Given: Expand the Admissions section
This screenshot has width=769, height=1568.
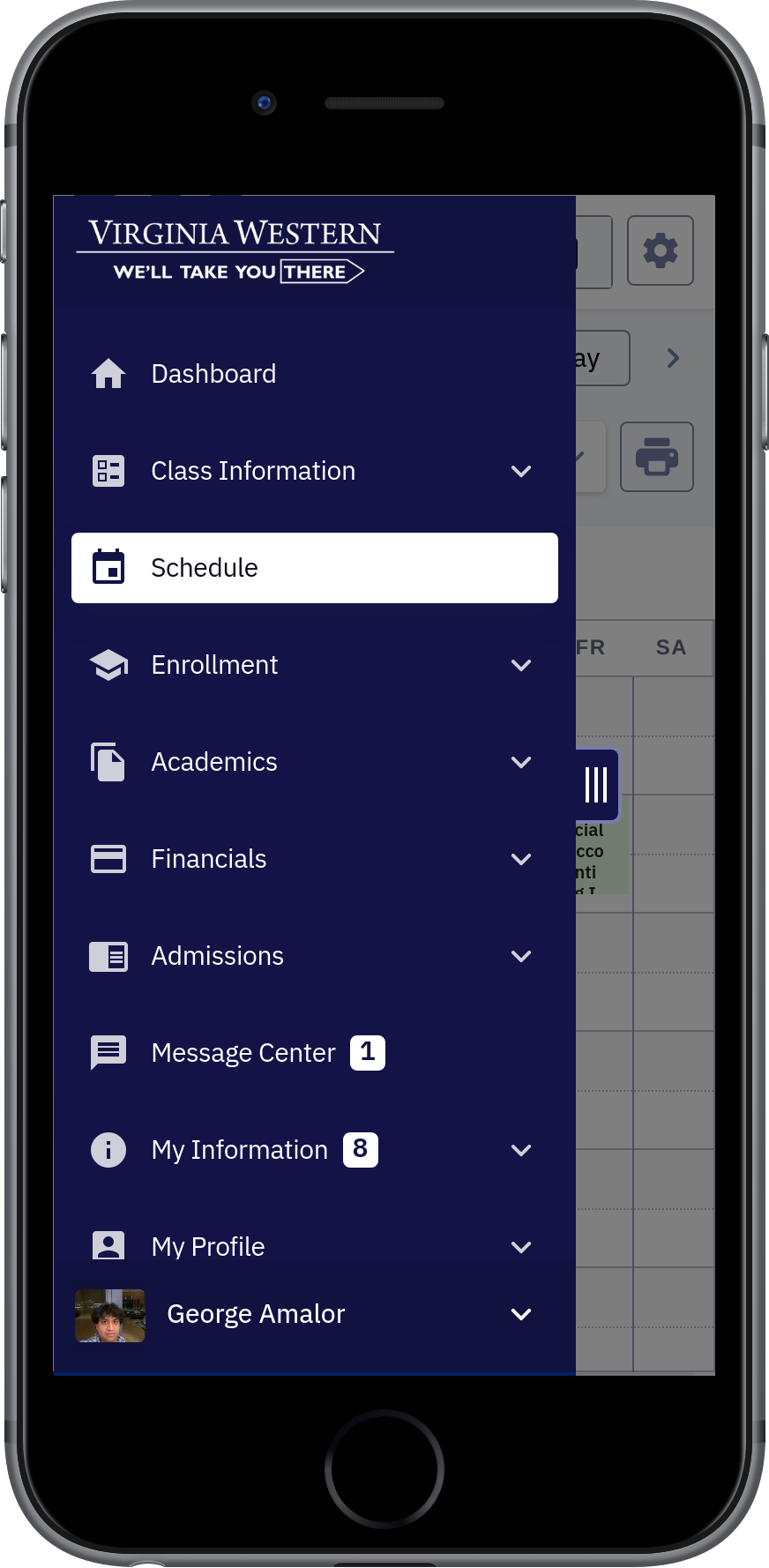Looking at the screenshot, I should 314,956.
